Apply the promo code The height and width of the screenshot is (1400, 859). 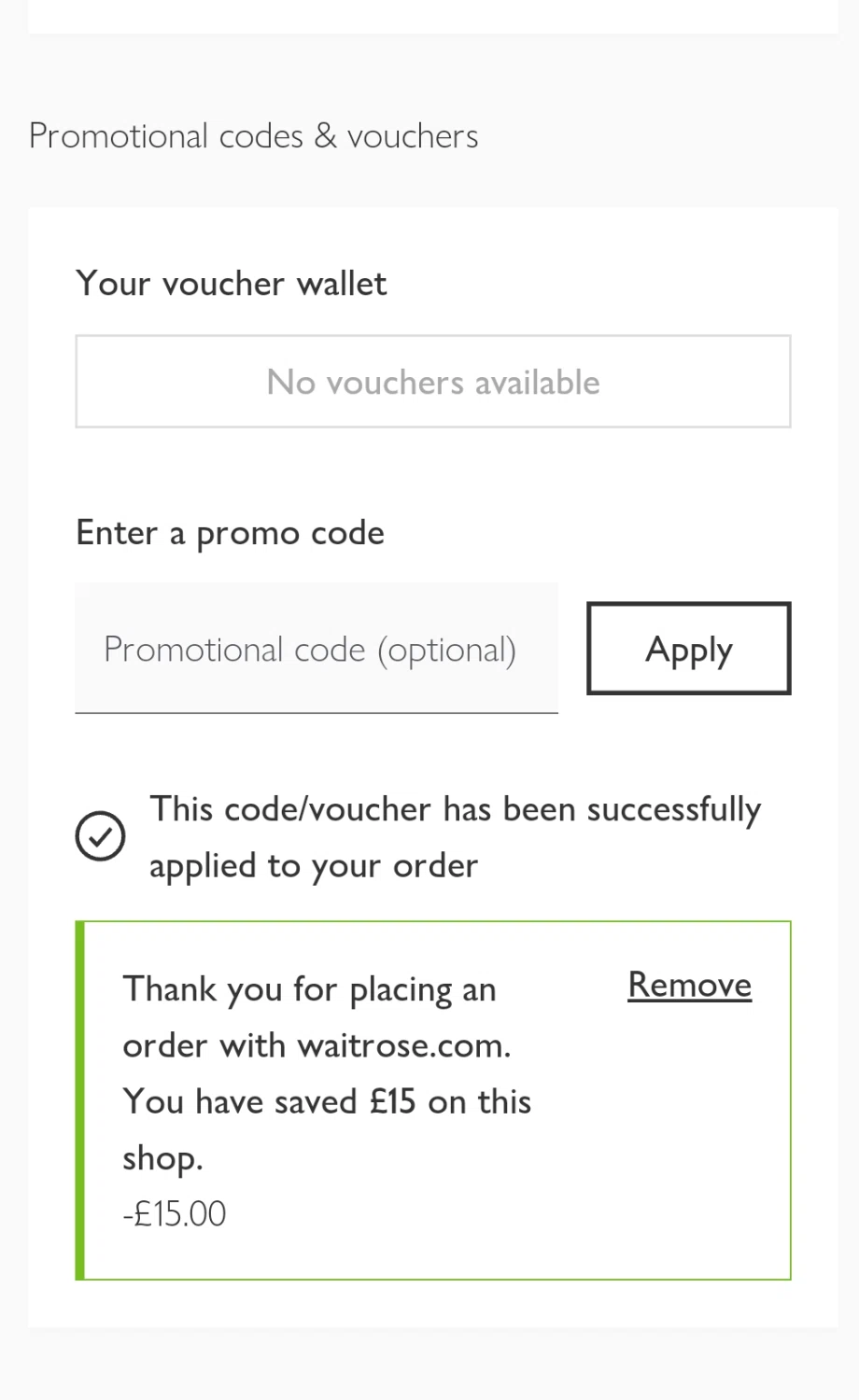(688, 649)
